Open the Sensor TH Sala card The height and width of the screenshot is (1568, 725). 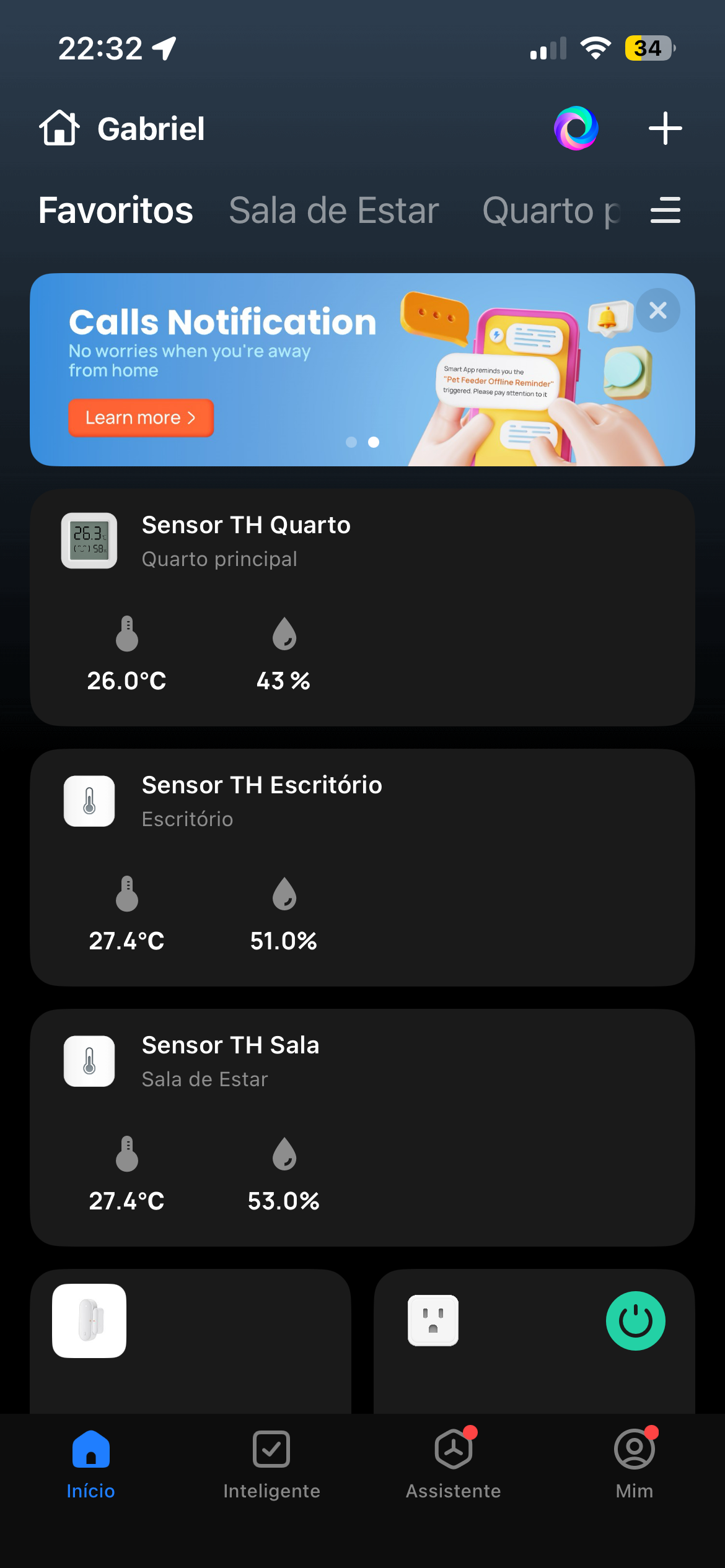362,1127
